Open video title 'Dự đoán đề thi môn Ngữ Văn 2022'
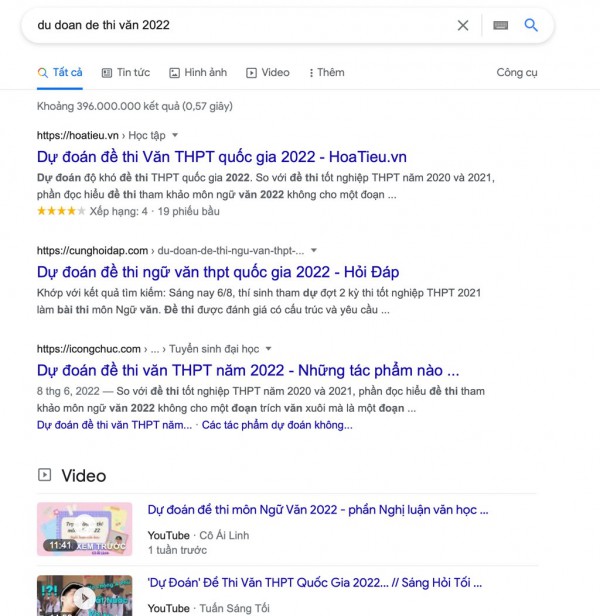600x616 pixels. 318,510
